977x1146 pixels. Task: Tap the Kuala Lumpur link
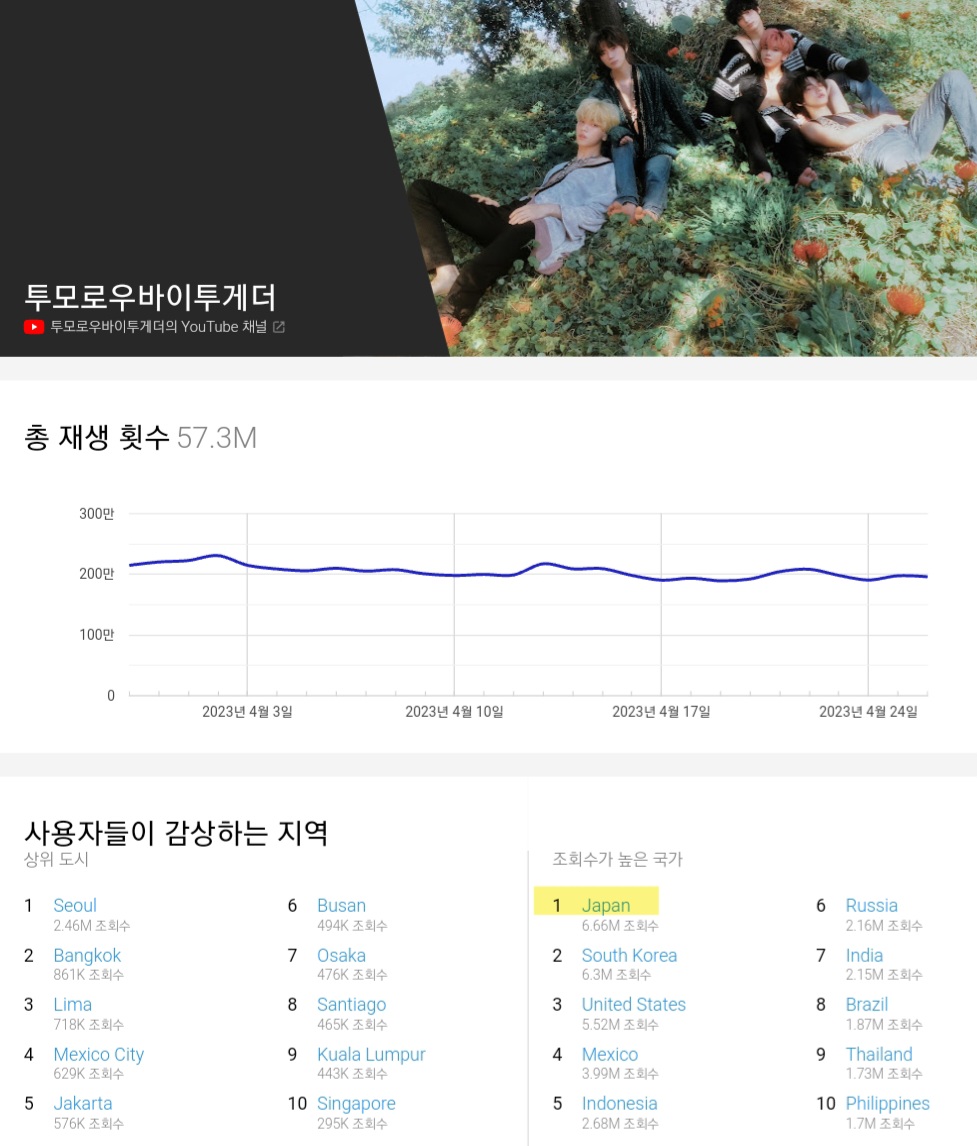pos(371,1055)
